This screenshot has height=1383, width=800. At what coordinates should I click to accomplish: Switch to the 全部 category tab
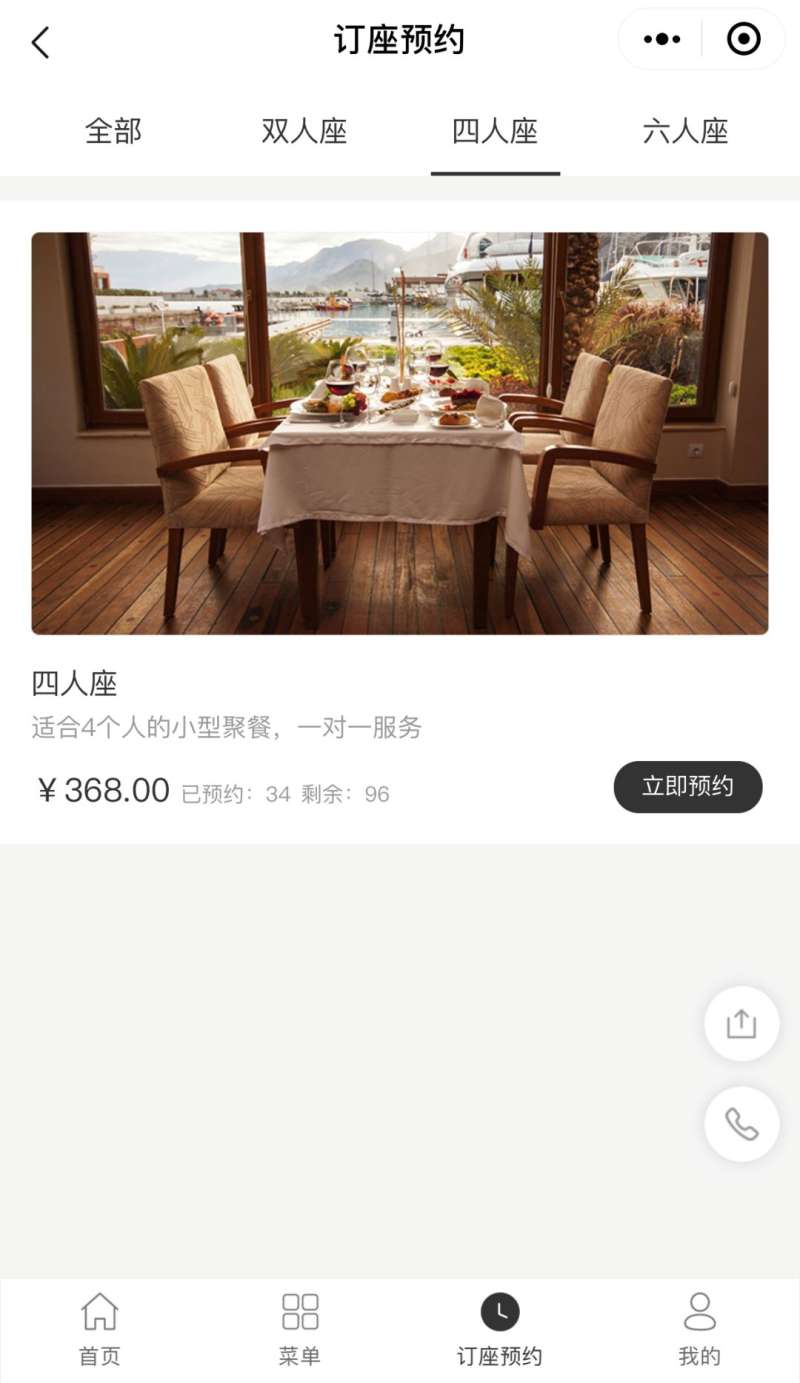click(113, 131)
